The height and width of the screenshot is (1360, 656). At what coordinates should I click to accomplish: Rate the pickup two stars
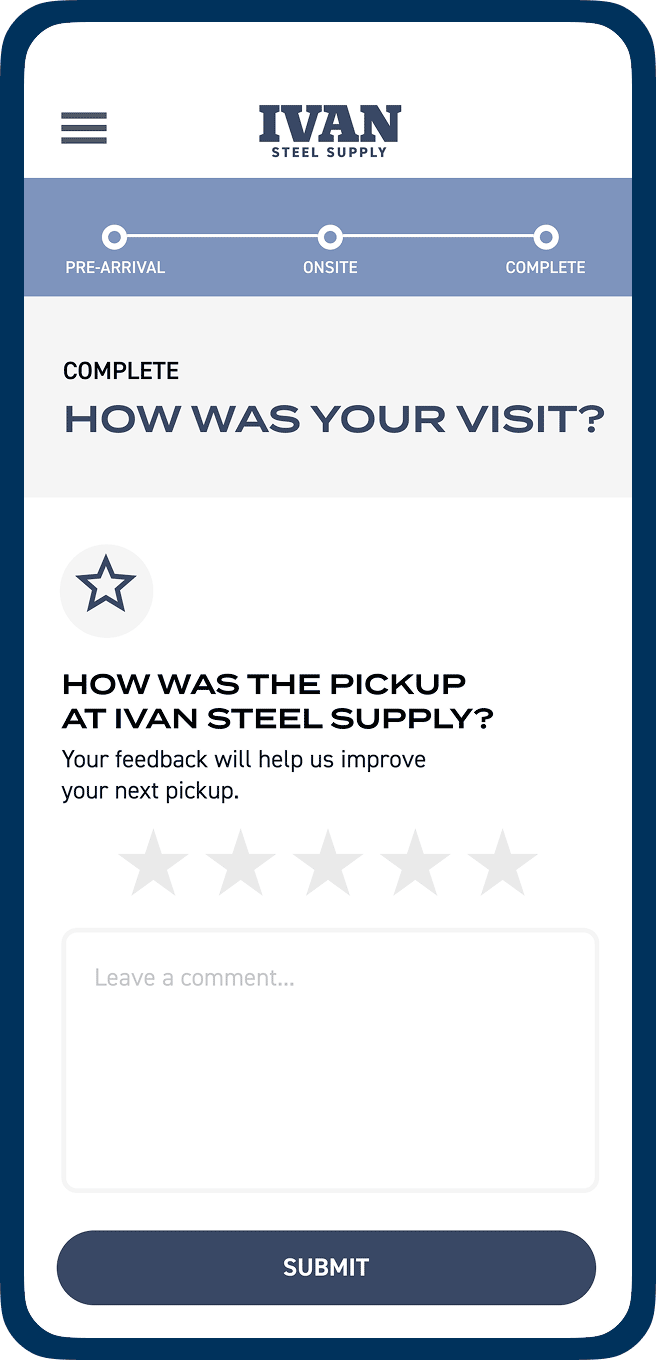coord(240,864)
